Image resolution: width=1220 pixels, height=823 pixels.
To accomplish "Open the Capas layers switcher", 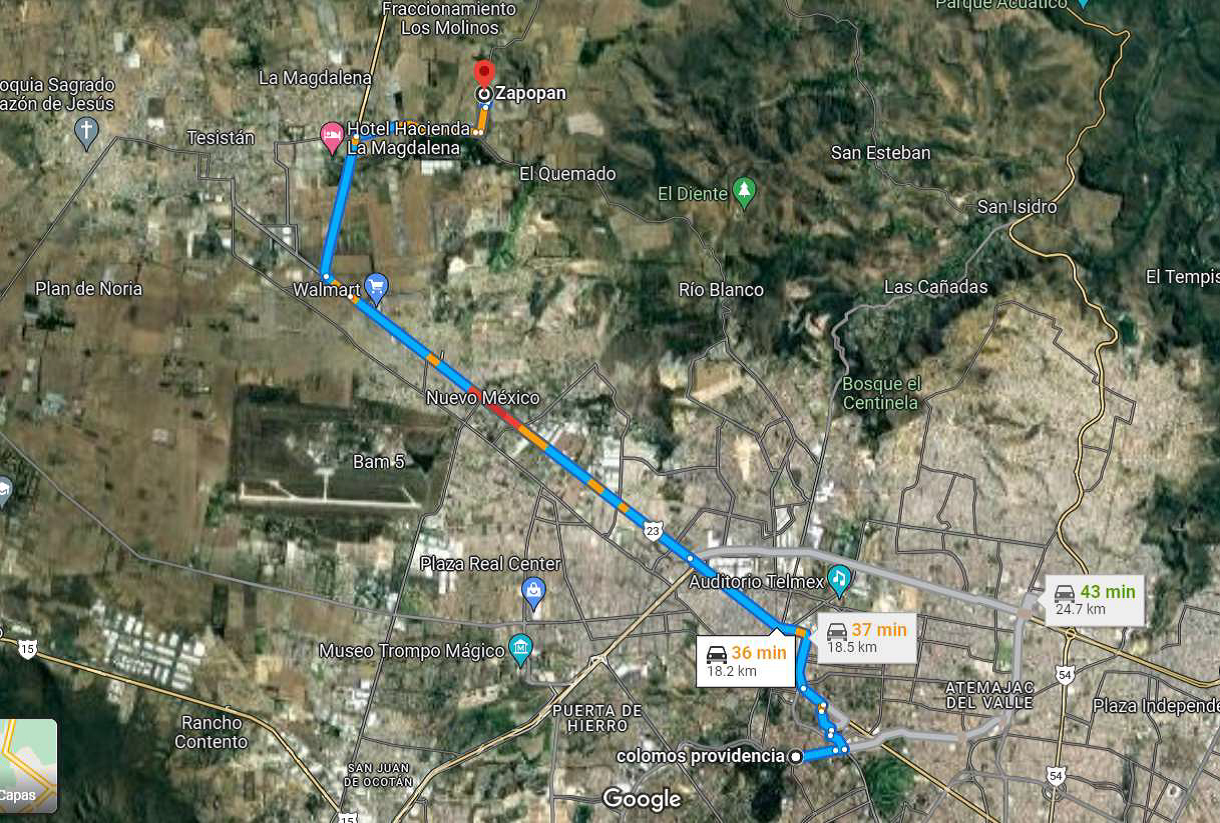I will click(28, 766).
